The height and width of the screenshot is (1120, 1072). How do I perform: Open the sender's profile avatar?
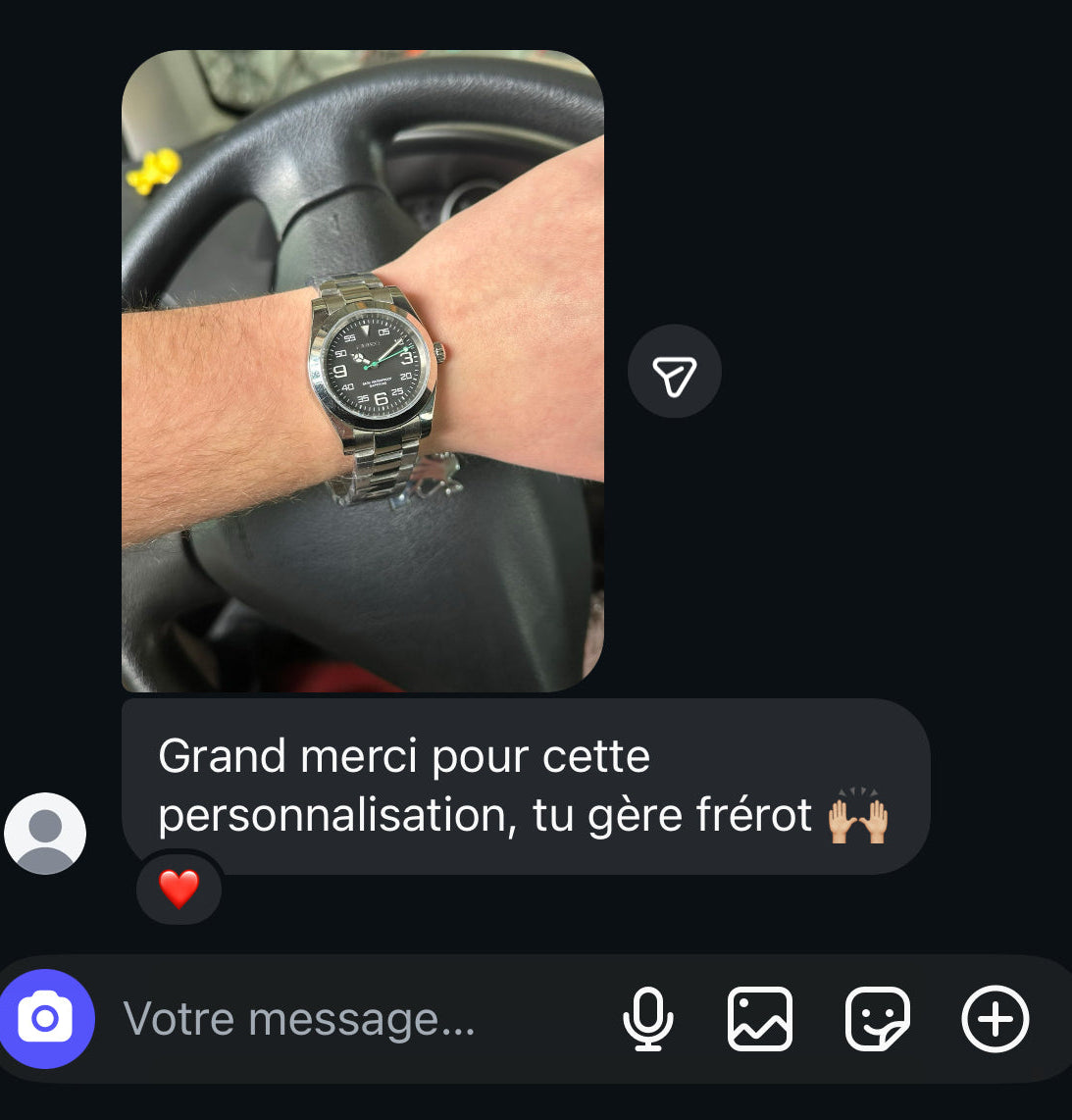coord(45,834)
